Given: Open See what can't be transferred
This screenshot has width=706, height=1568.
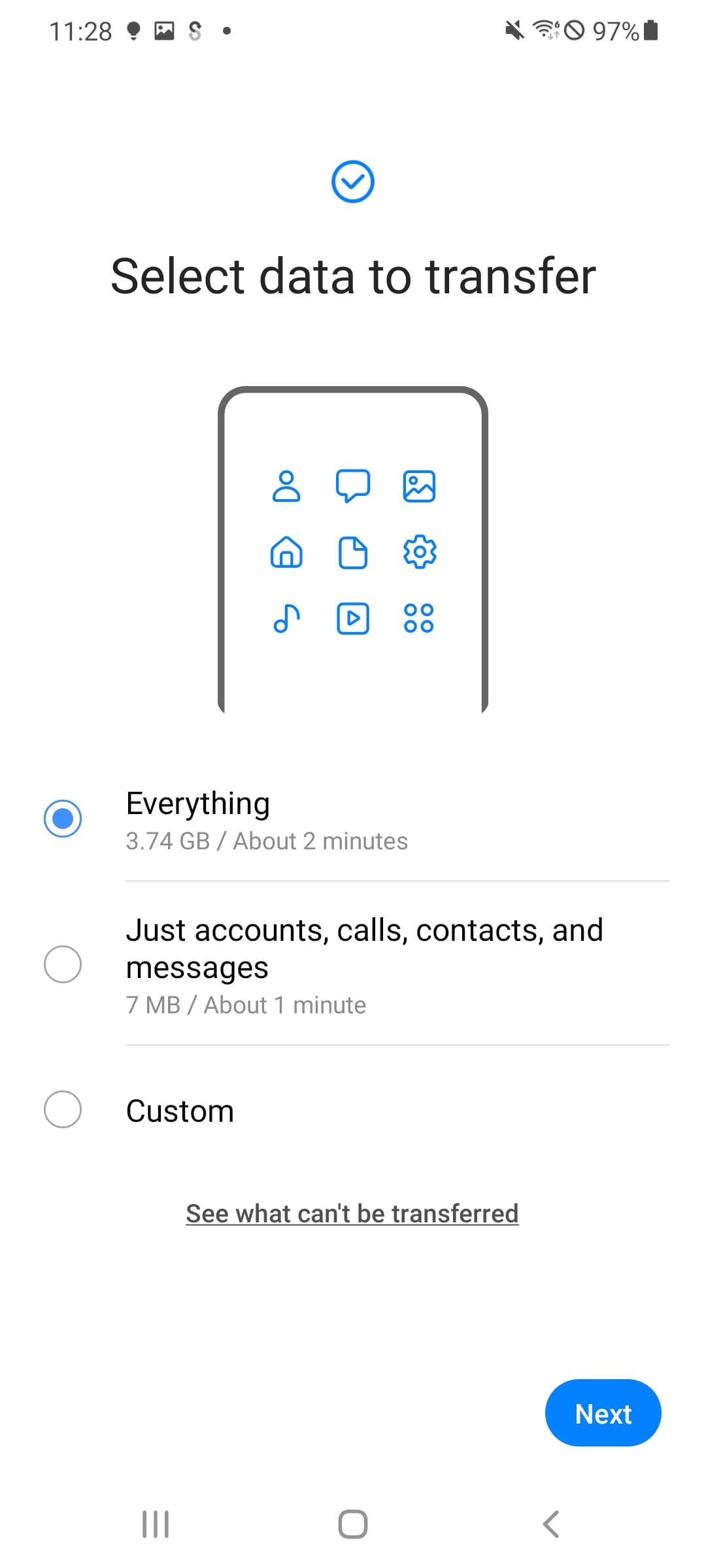Looking at the screenshot, I should pyautogui.click(x=352, y=1213).
